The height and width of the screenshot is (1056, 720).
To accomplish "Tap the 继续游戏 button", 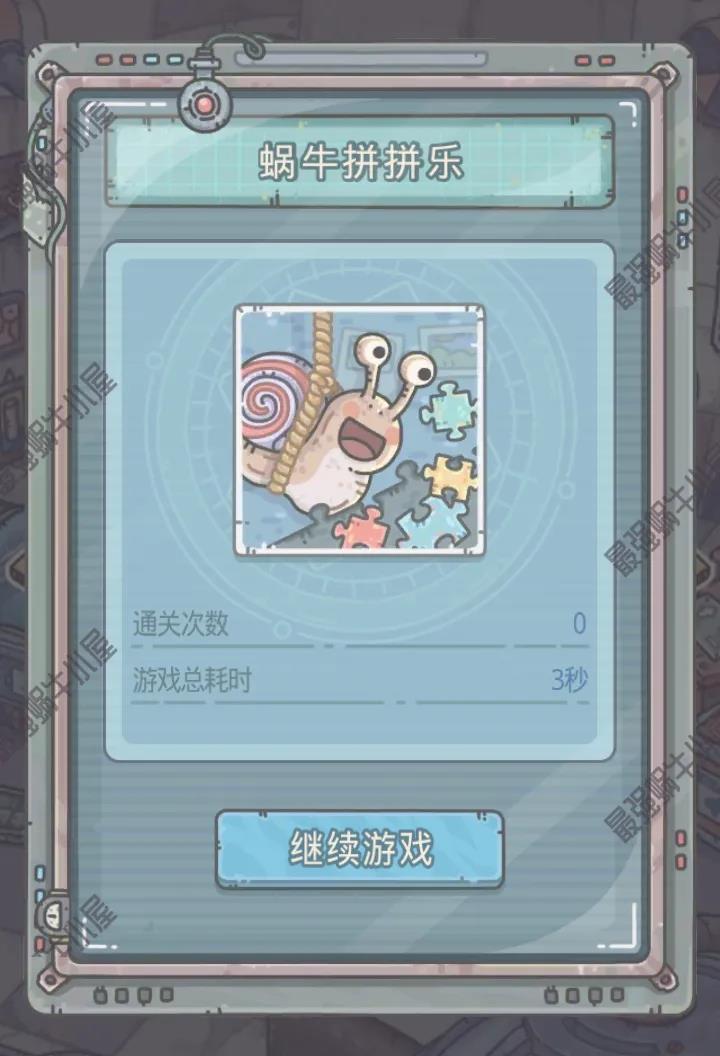I will point(359,849).
